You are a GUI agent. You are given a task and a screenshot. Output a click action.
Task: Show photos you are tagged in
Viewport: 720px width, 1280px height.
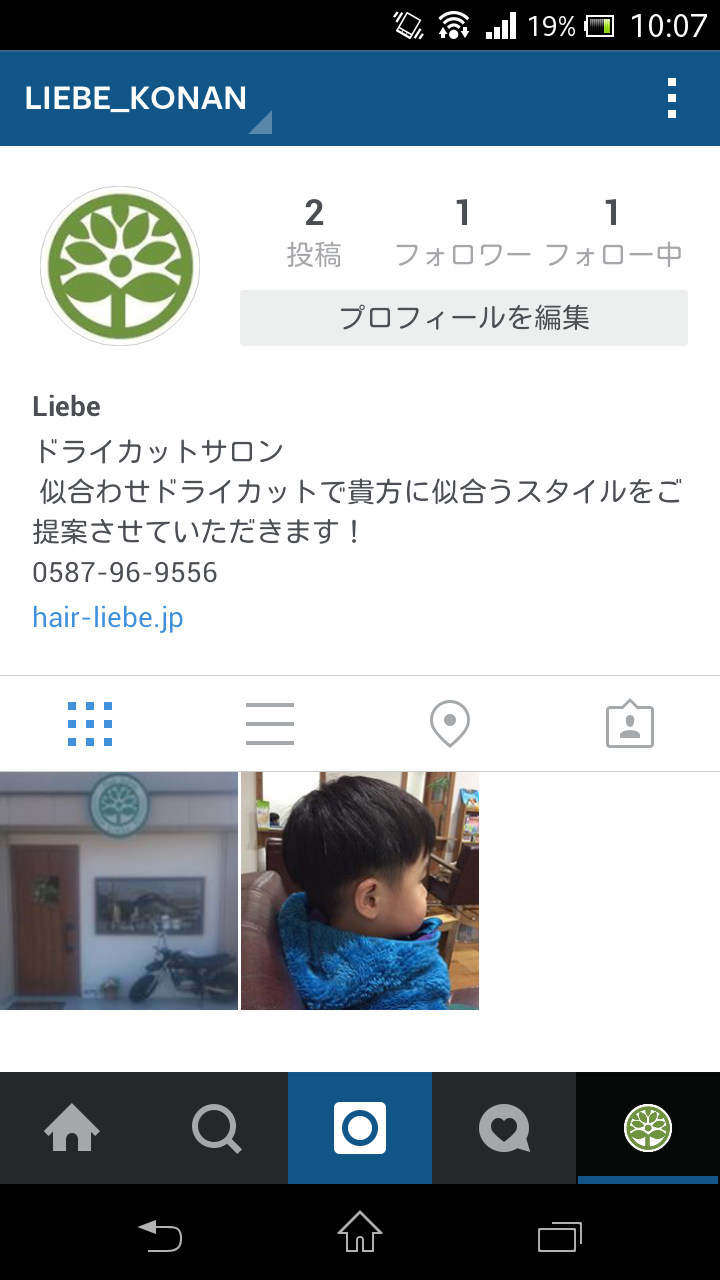pyautogui.click(x=630, y=724)
